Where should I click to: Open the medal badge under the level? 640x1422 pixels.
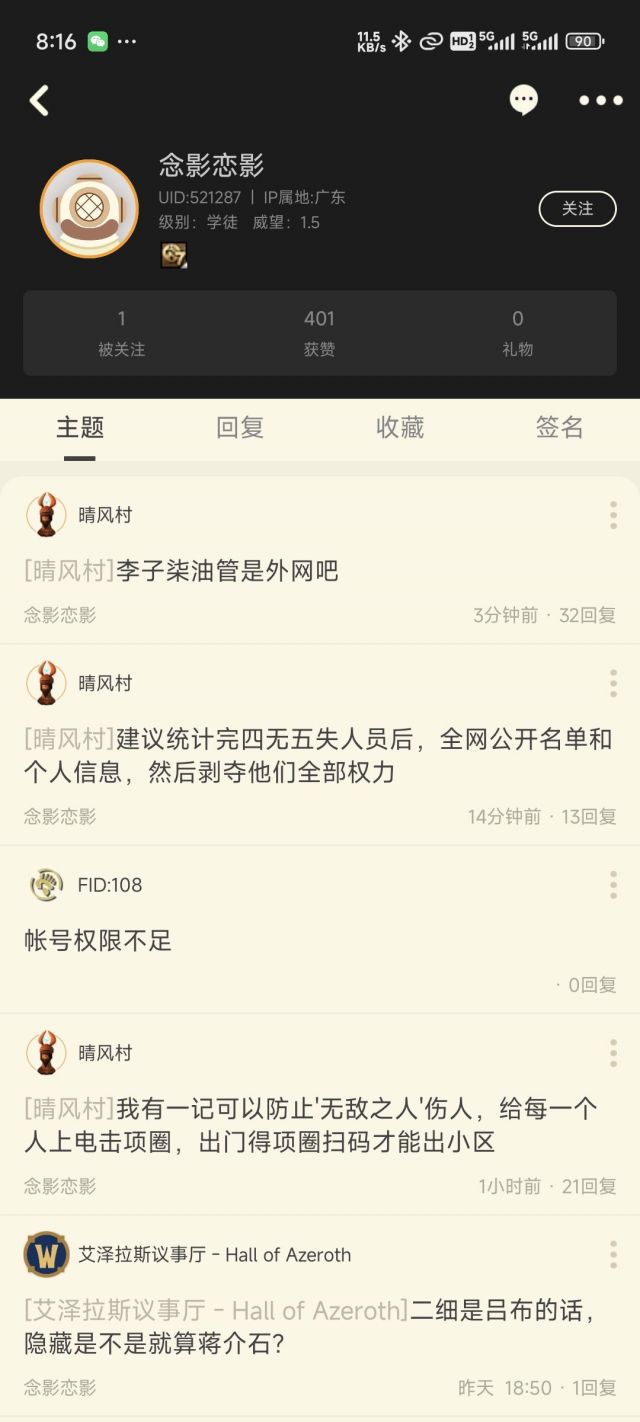click(174, 255)
